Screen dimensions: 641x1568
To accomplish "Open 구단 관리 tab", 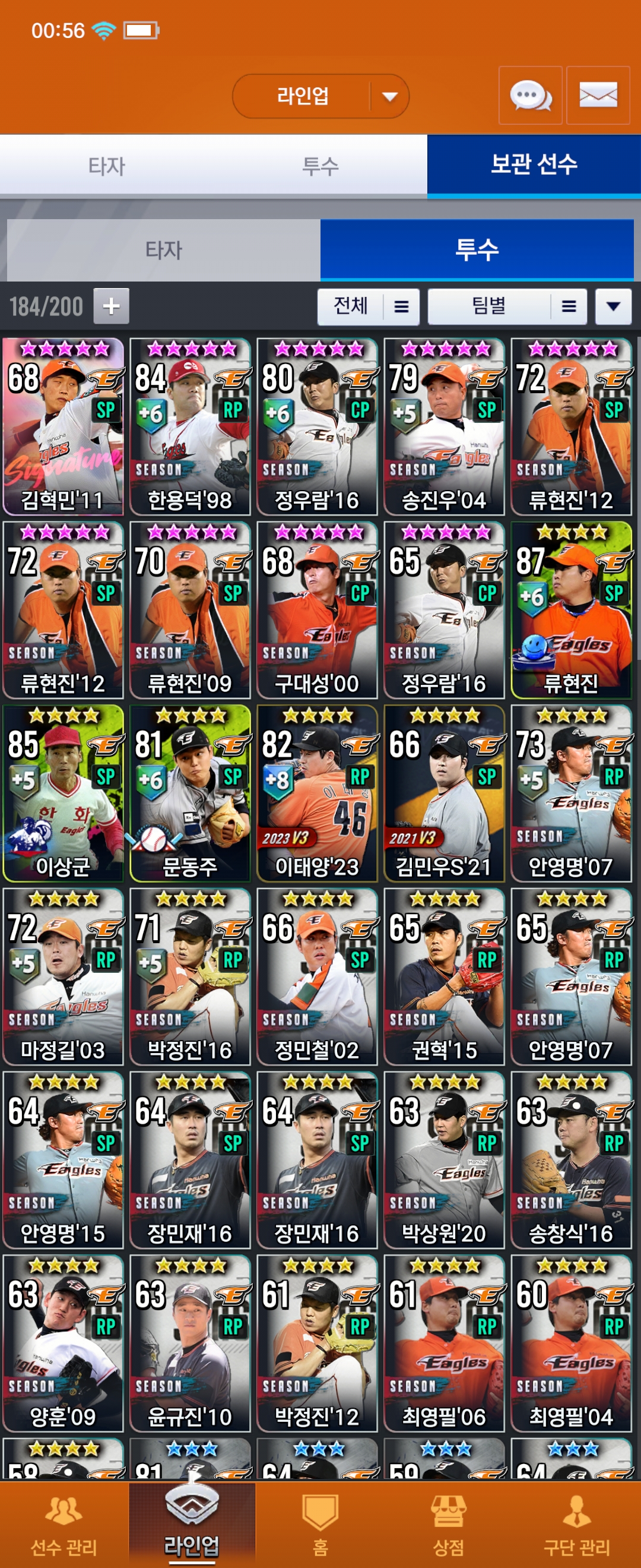I will pyautogui.click(x=576, y=1525).
